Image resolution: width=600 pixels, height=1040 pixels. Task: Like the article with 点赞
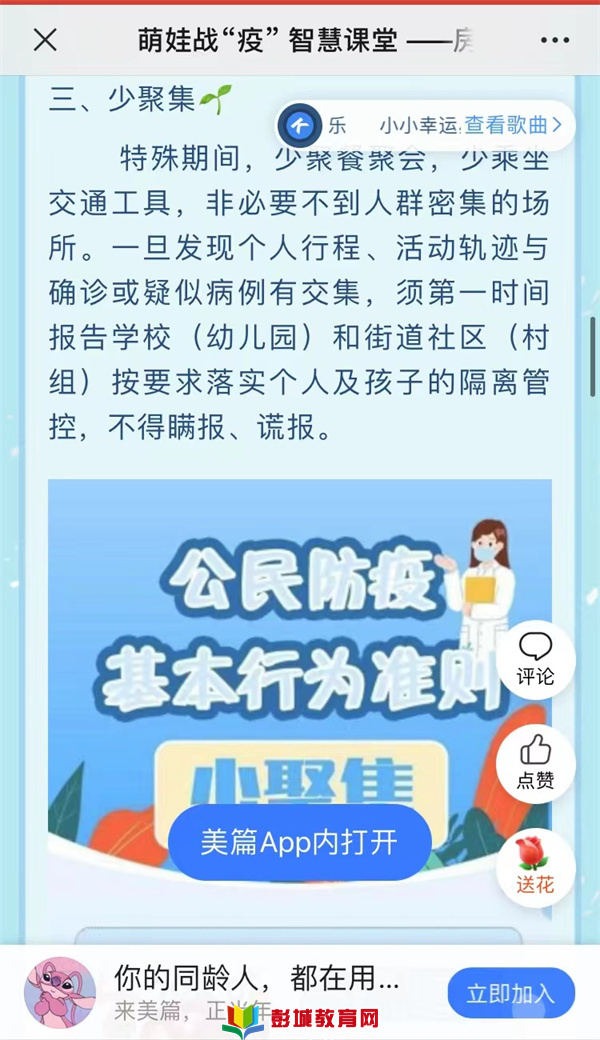(535, 763)
